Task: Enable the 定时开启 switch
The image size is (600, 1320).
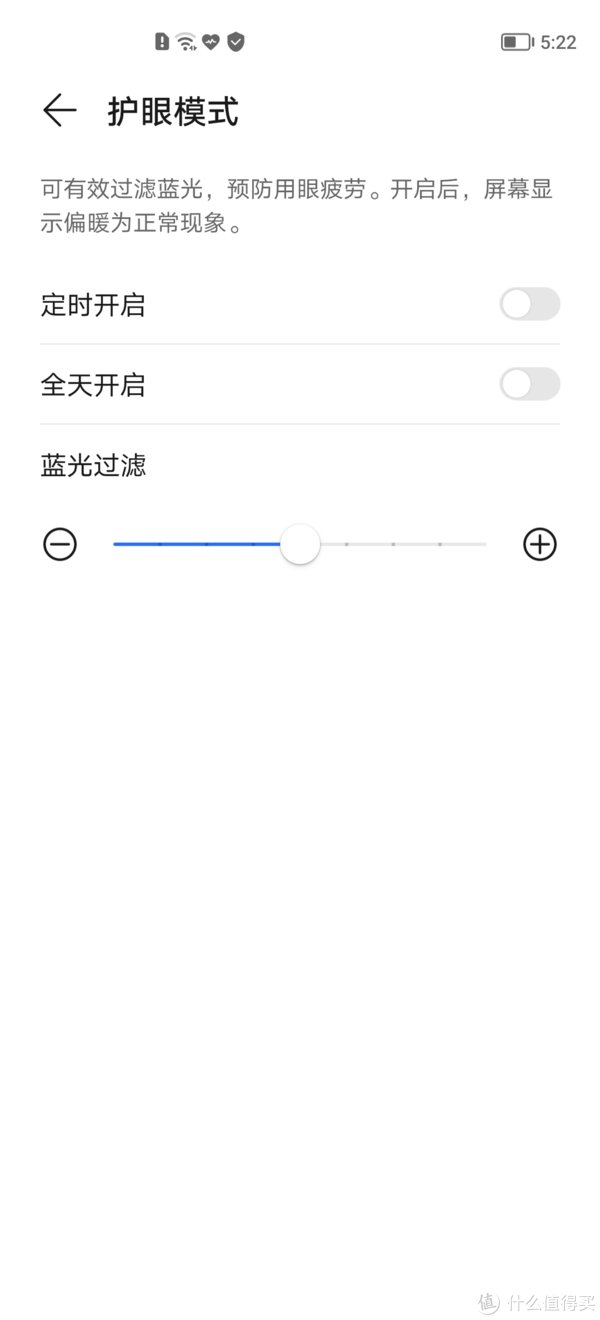Action: (529, 304)
